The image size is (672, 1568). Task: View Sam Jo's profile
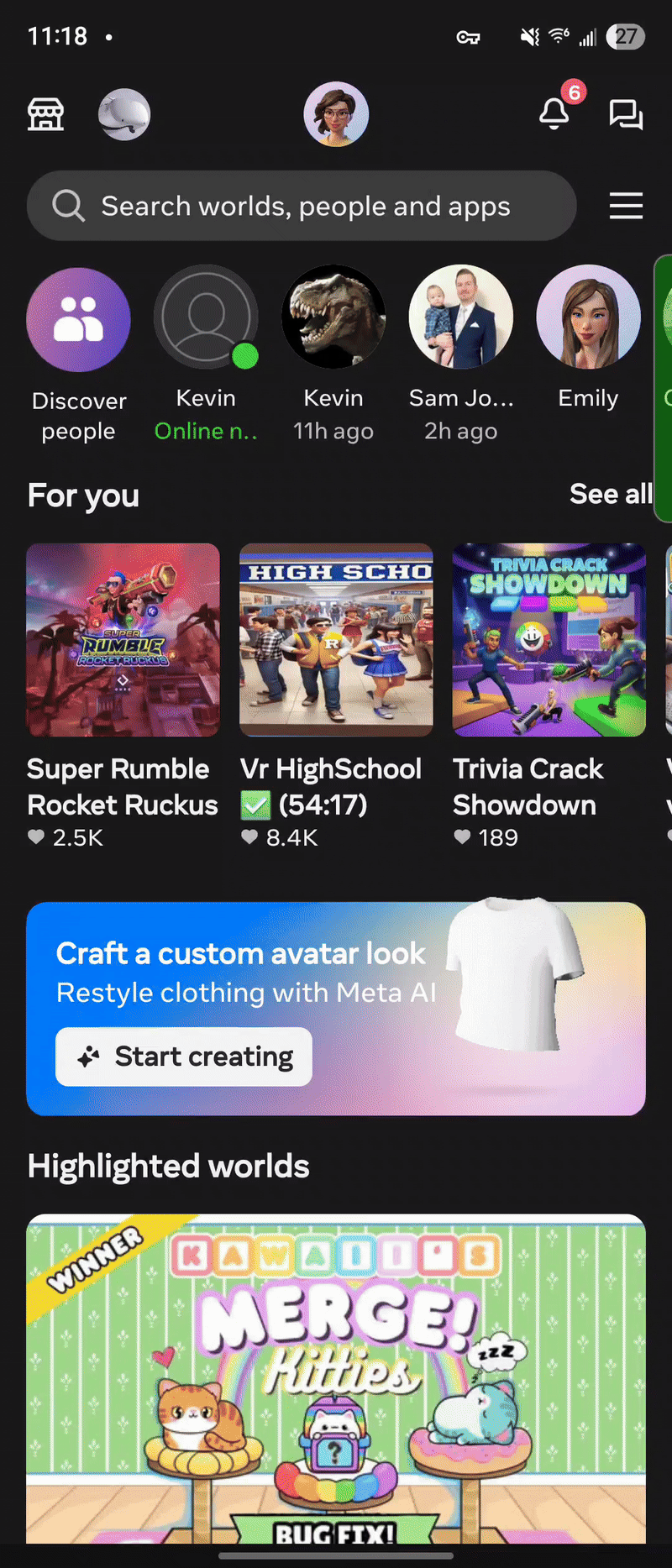(x=460, y=317)
